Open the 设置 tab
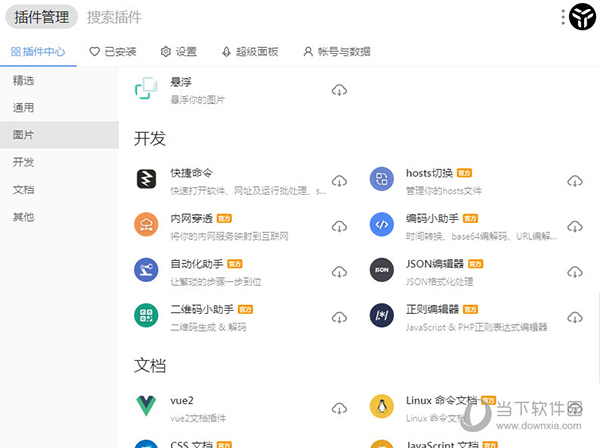The width and height of the screenshot is (600, 448). (180, 51)
